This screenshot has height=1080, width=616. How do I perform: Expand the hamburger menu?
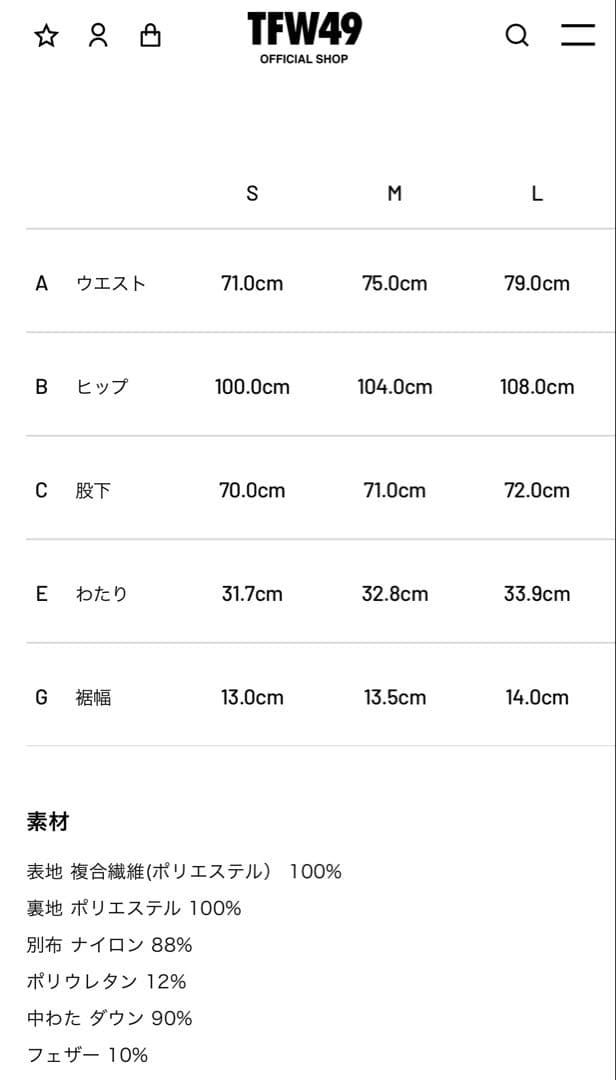coord(577,36)
